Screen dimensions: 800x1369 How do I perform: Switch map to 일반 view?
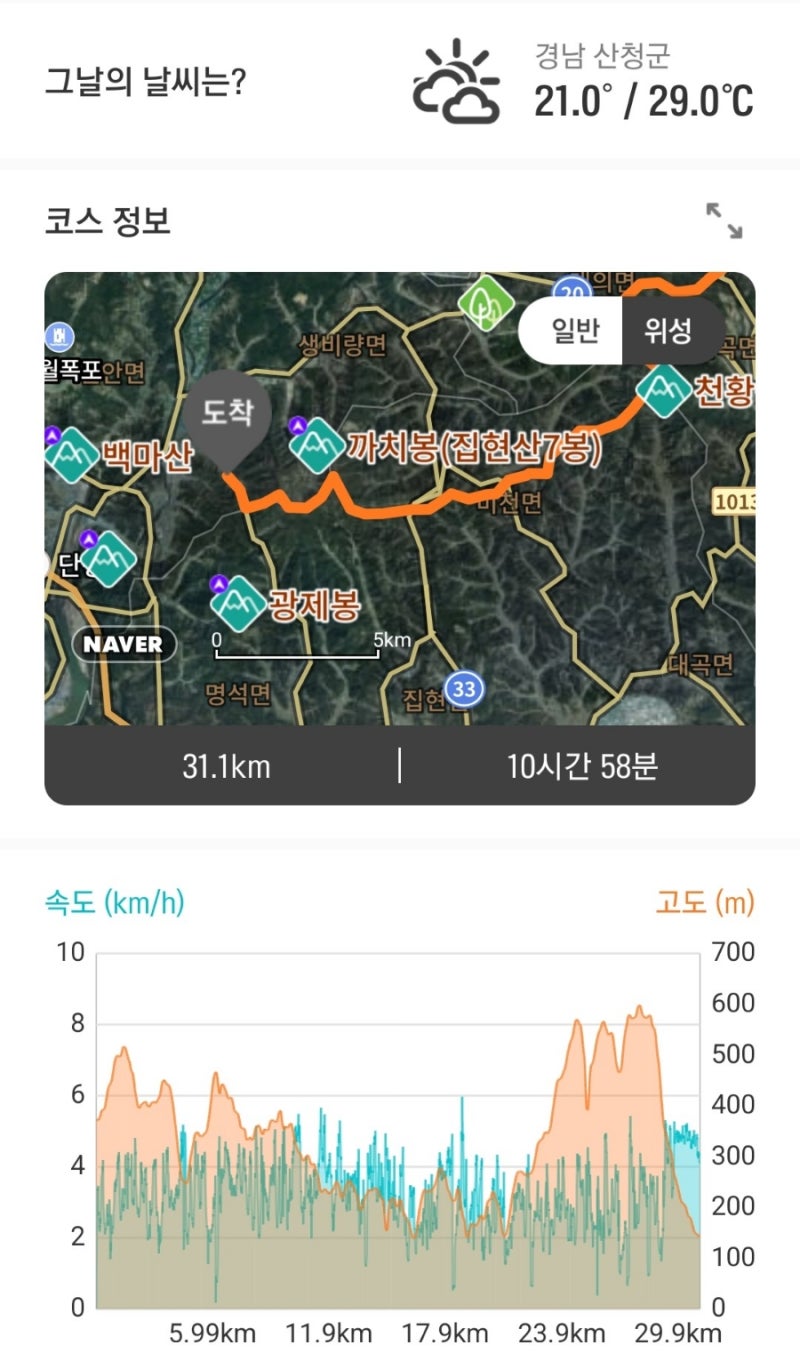pos(574,331)
